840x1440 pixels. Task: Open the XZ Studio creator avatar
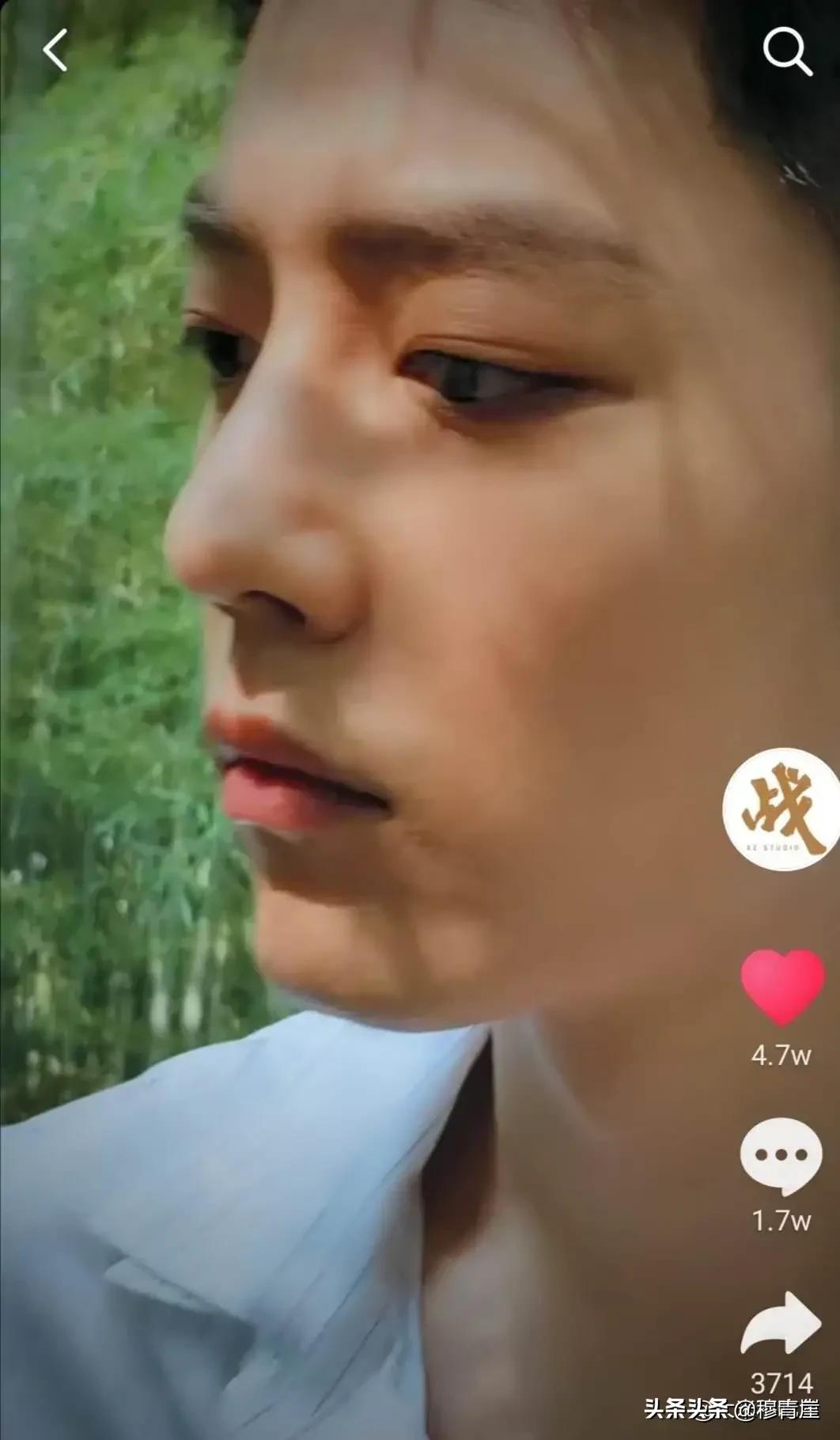pos(781,808)
